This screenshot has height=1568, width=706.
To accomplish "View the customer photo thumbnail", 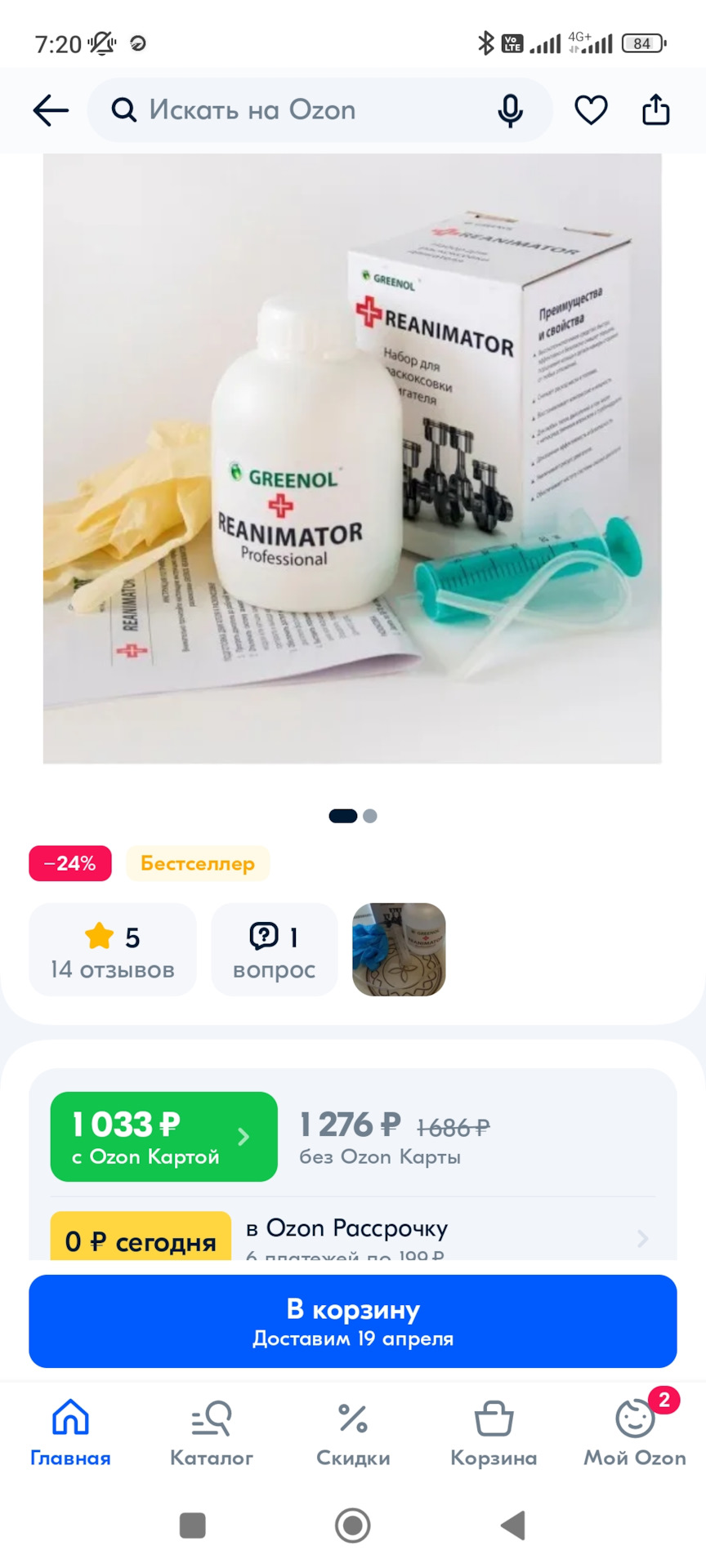I will coord(399,950).
